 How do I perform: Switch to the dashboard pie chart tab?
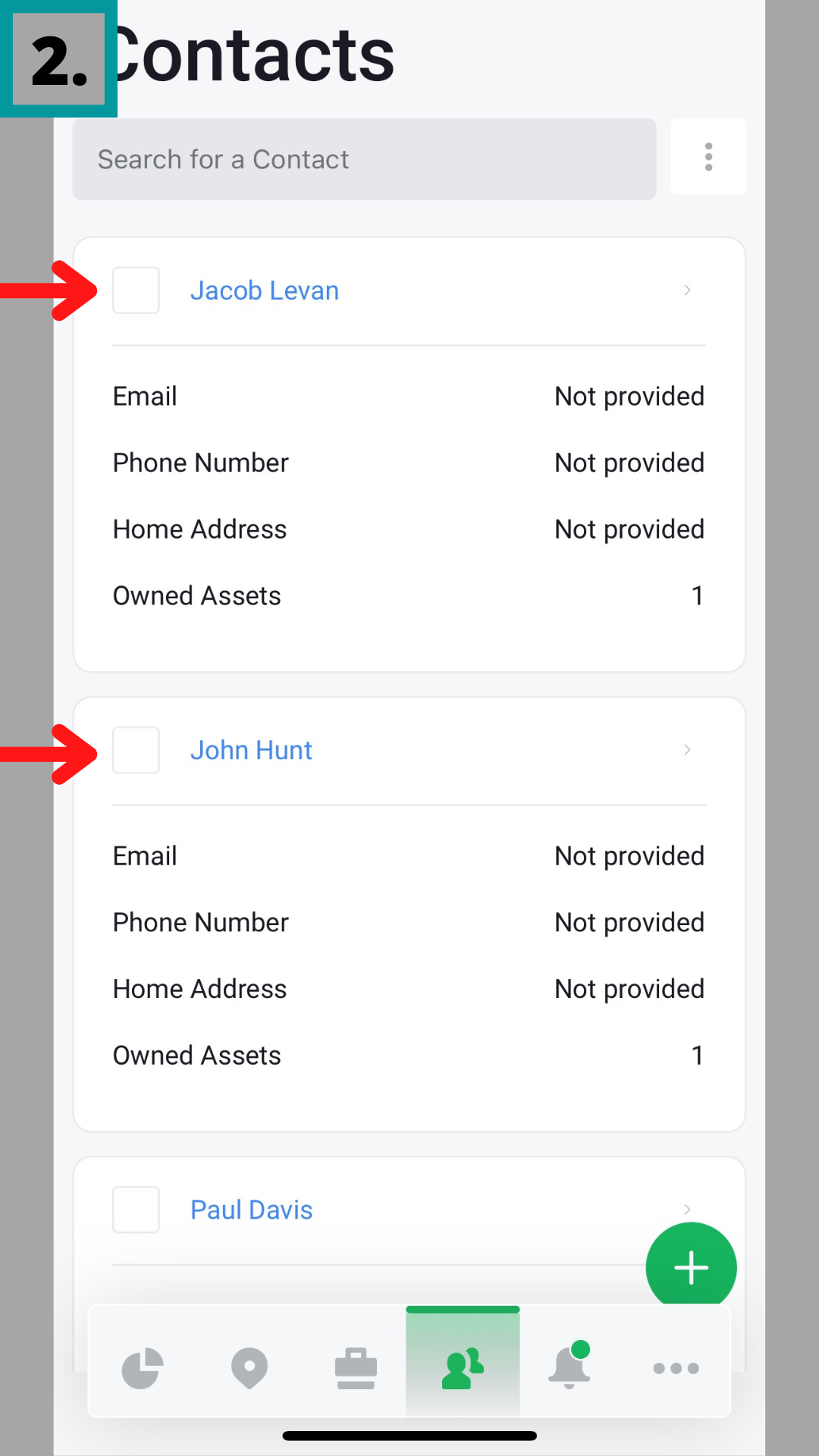click(x=143, y=1368)
